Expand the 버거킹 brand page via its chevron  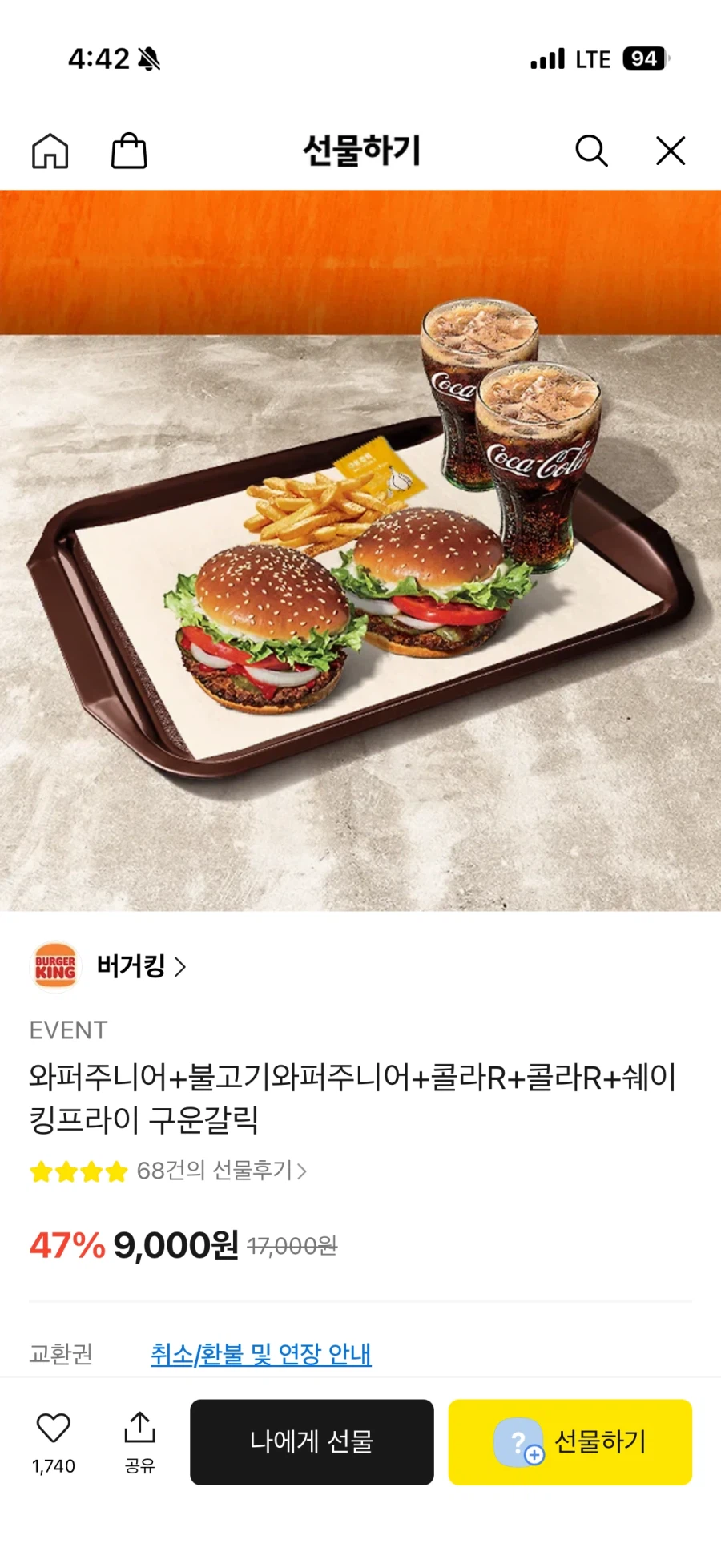coord(181,967)
